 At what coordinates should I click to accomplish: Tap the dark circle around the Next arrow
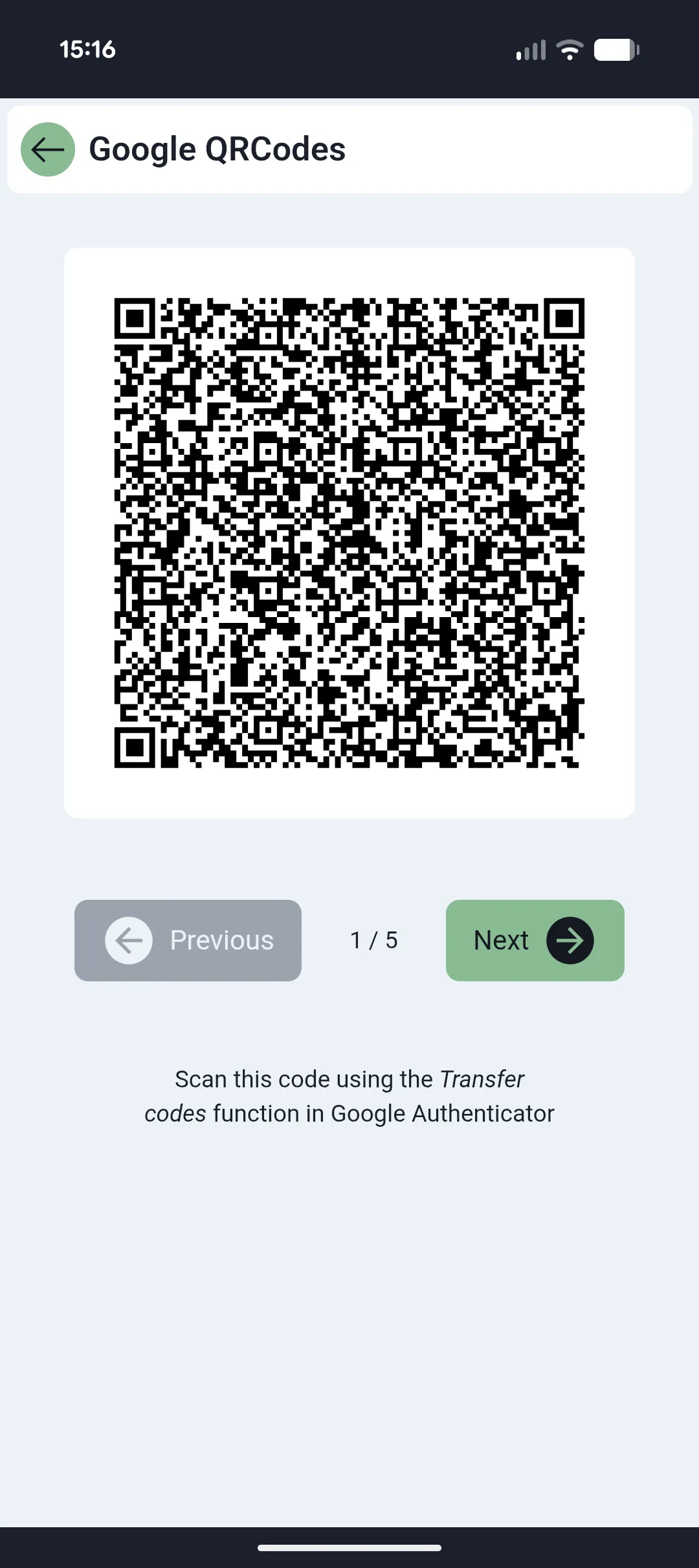click(x=569, y=941)
